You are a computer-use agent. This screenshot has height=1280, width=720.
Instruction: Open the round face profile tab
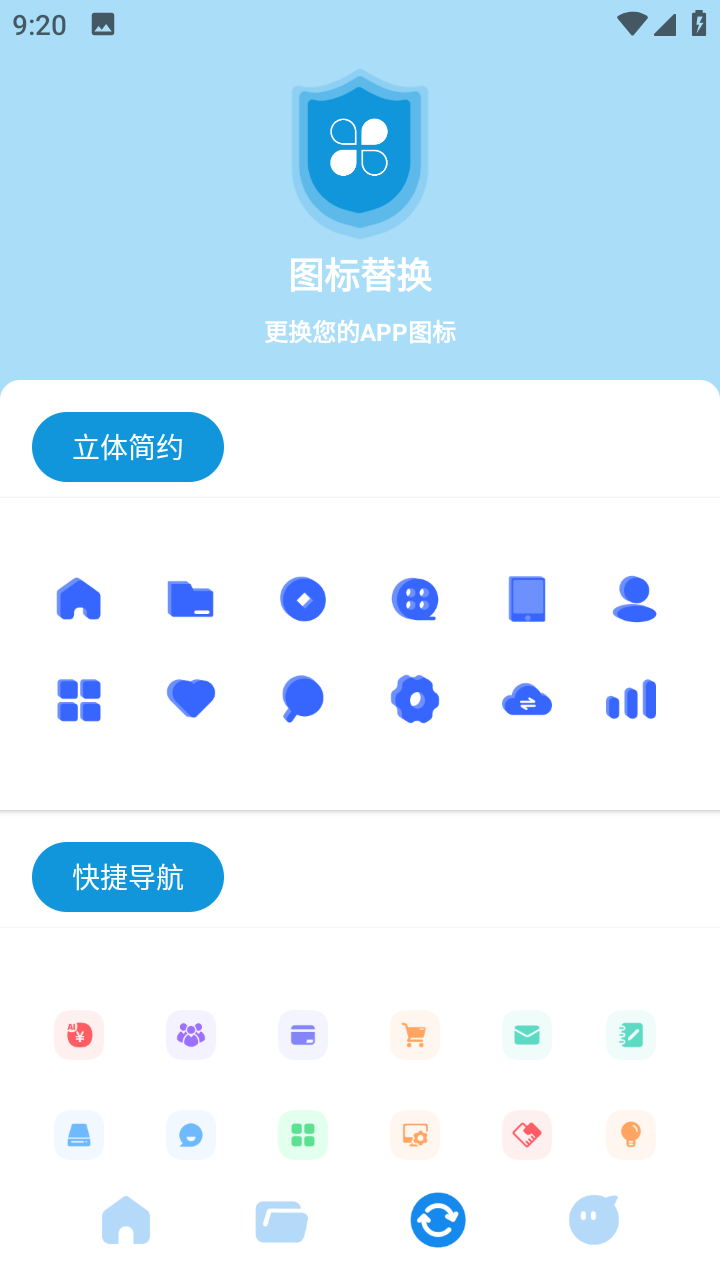click(594, 1220)
